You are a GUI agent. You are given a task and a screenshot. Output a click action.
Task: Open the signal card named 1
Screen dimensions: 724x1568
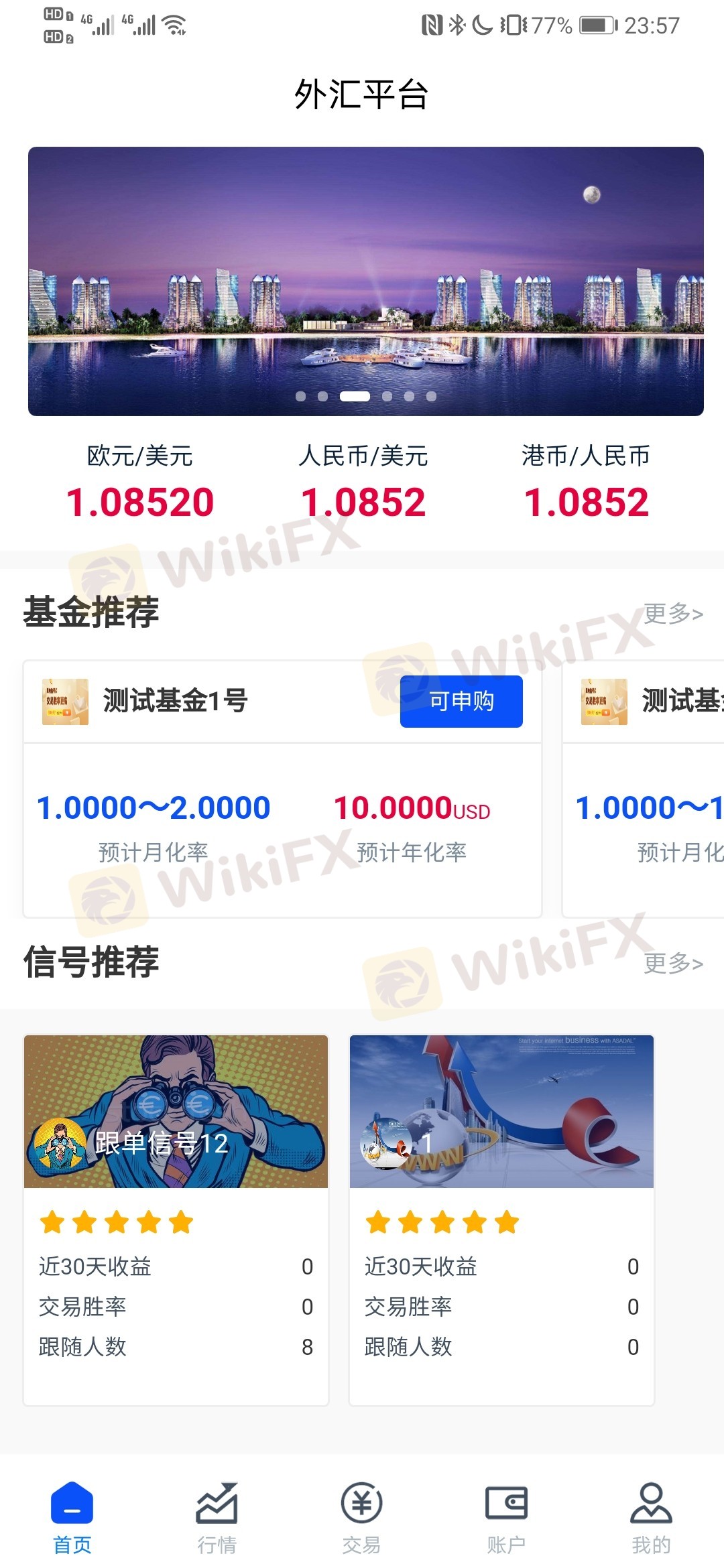pos(501,1220)
